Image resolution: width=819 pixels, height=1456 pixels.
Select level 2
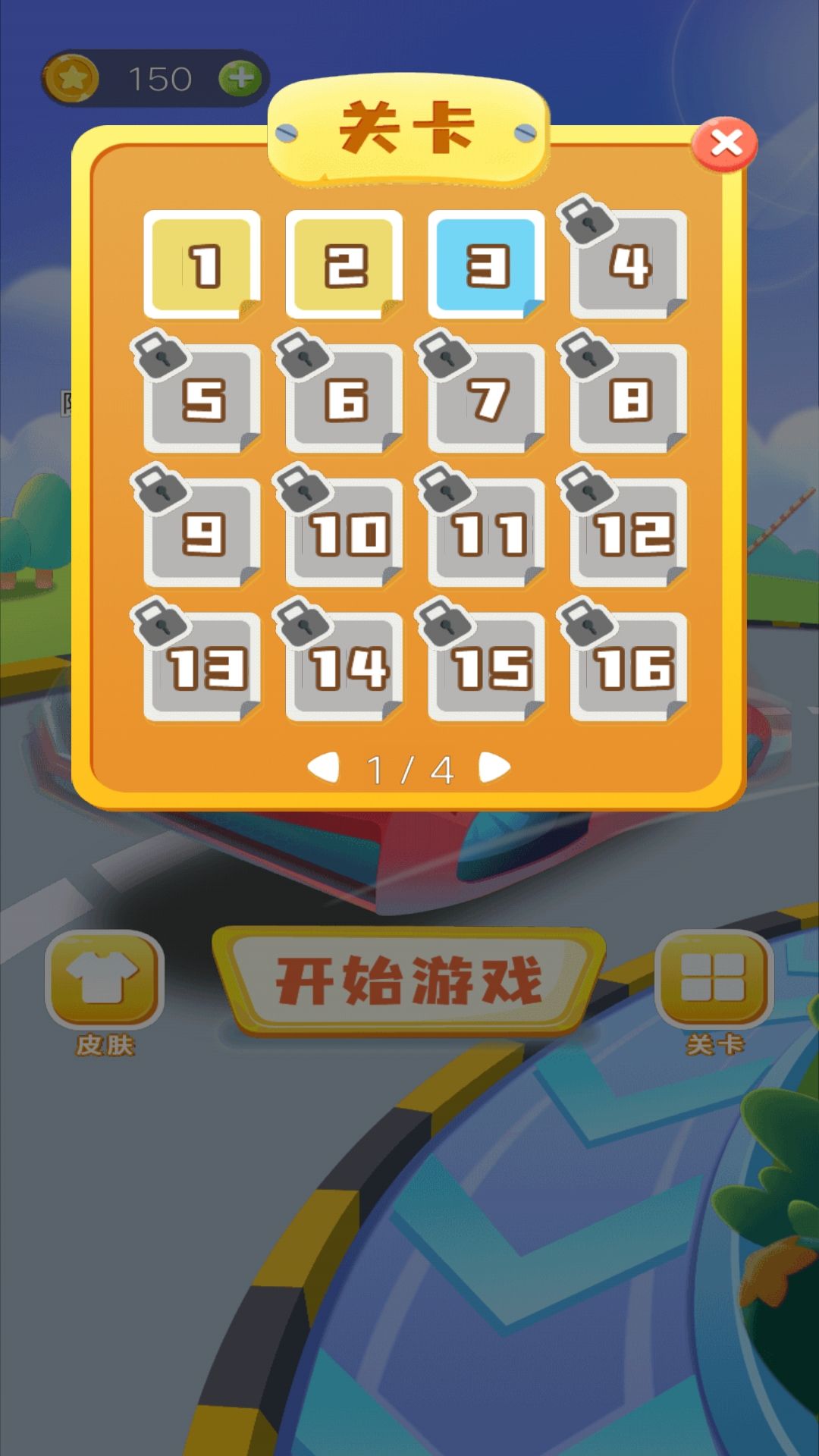pos(344,265)
